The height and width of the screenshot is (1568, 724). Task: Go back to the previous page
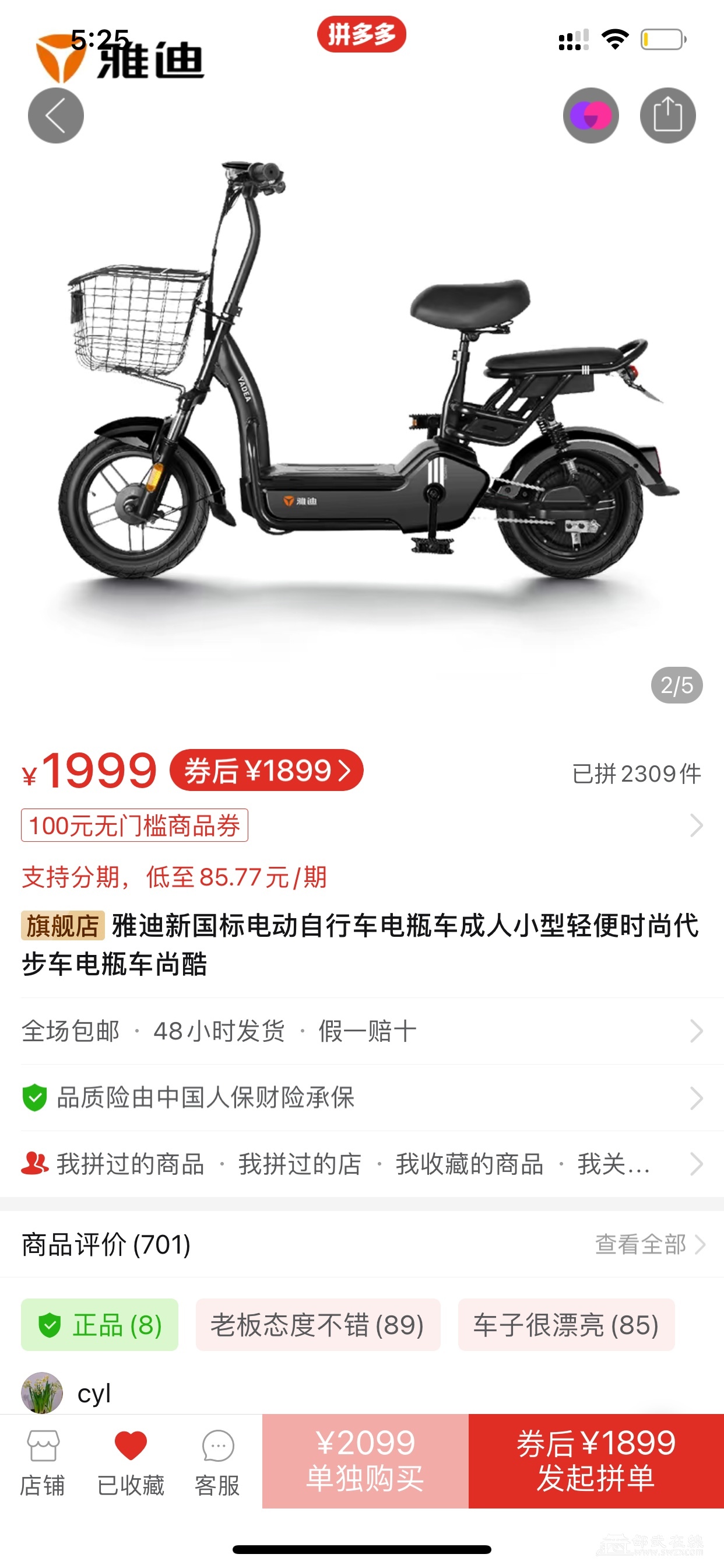55,116
